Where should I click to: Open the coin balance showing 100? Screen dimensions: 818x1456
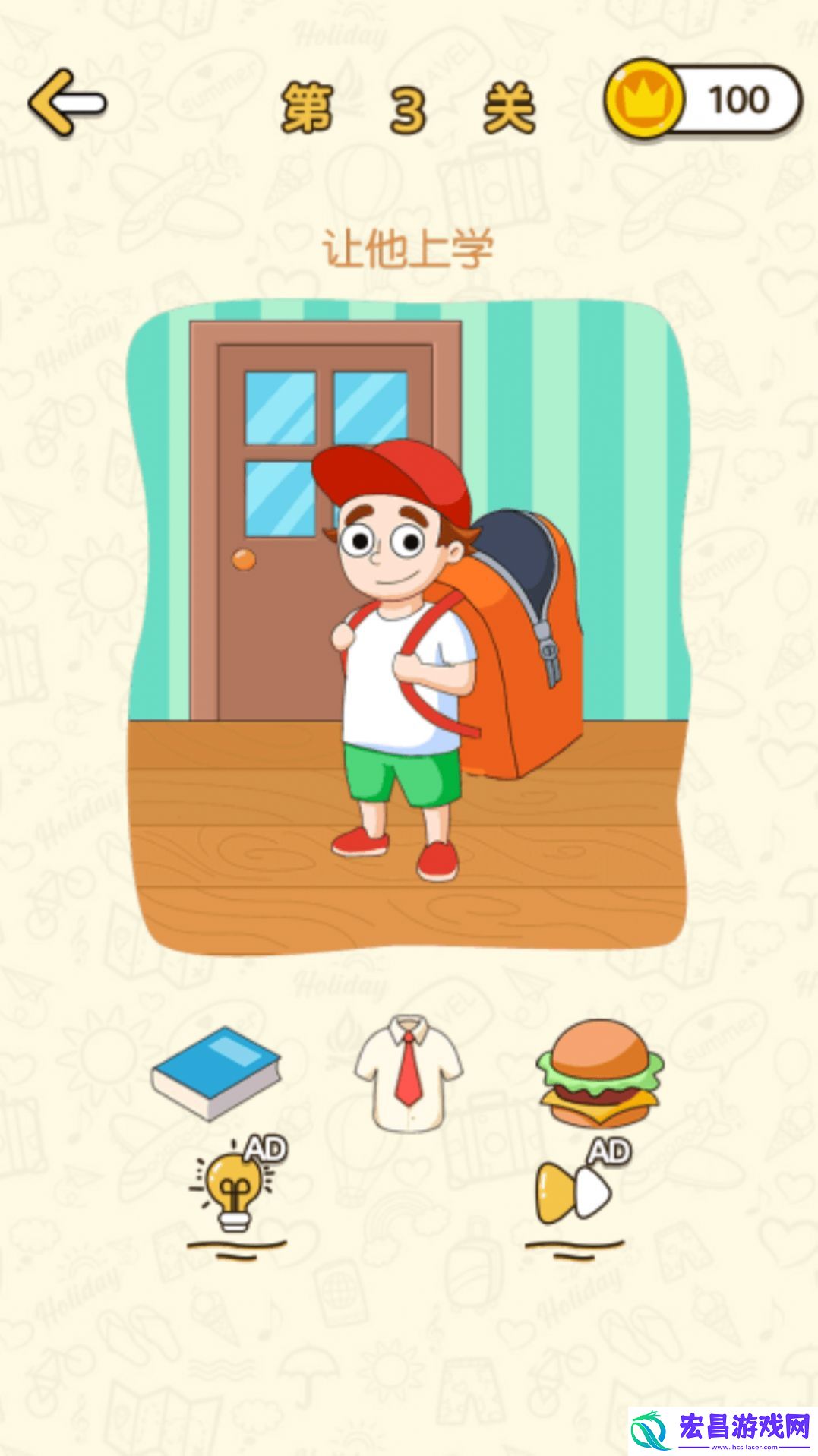coord(703,101)
